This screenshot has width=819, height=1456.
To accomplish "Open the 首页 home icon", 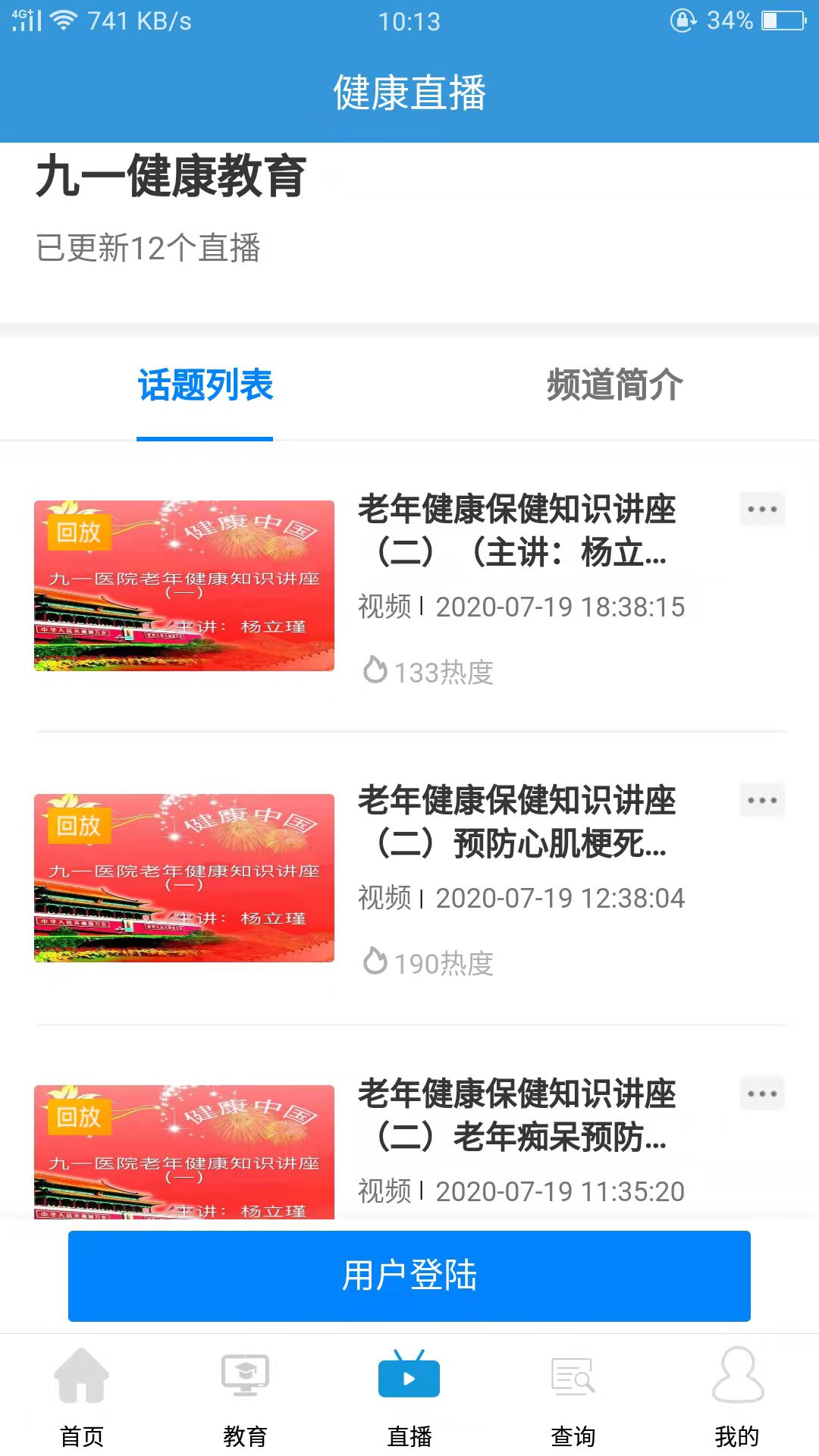I will click(82, 1382).
